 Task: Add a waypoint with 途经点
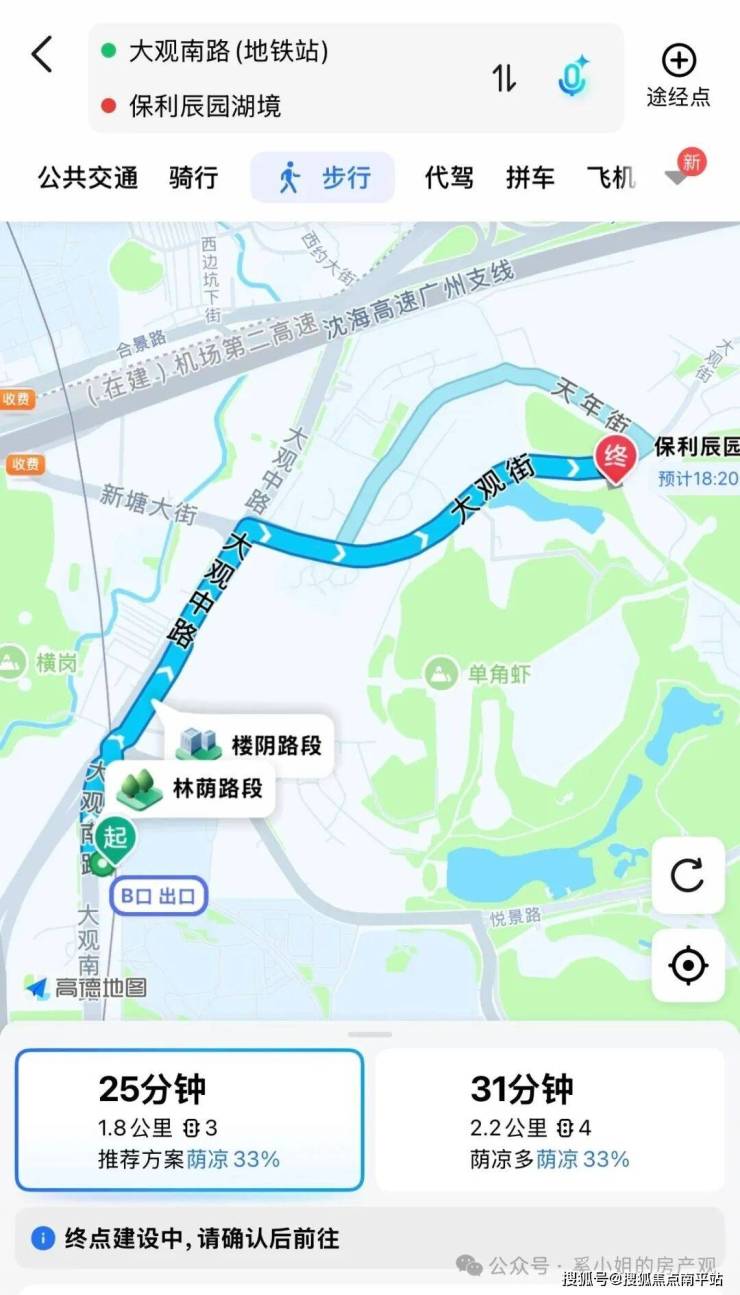pos(678,75)
